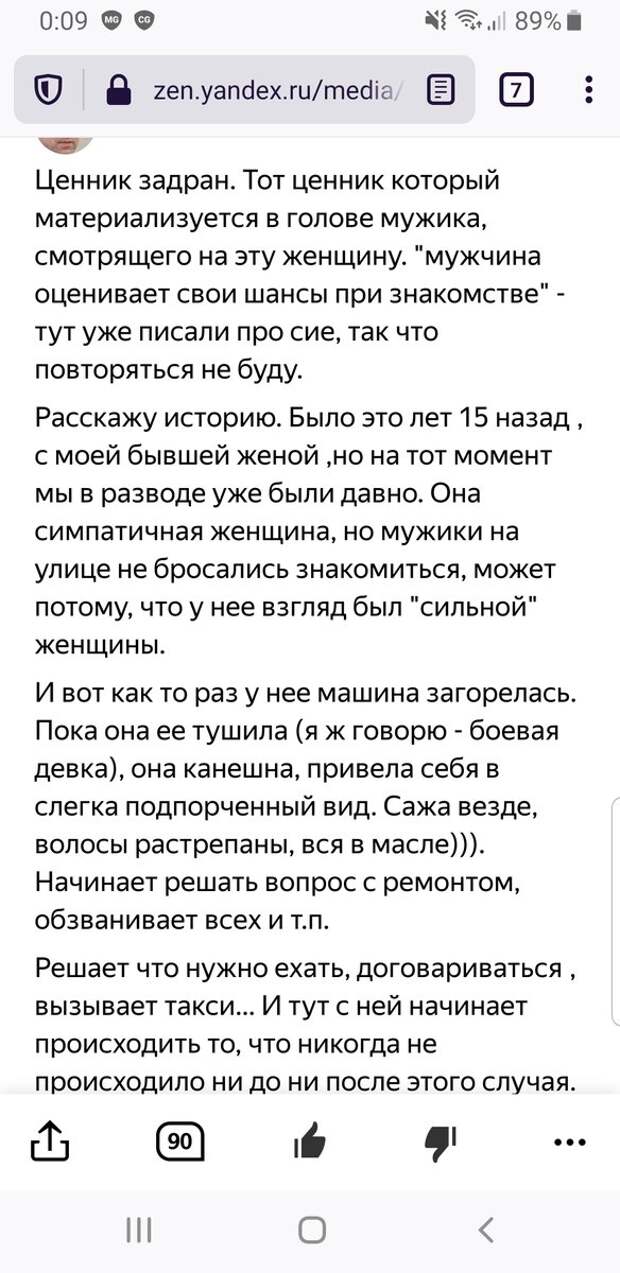Enable reader mode from address bar
The image size is (620, 1273).
[x=440, y=91]
